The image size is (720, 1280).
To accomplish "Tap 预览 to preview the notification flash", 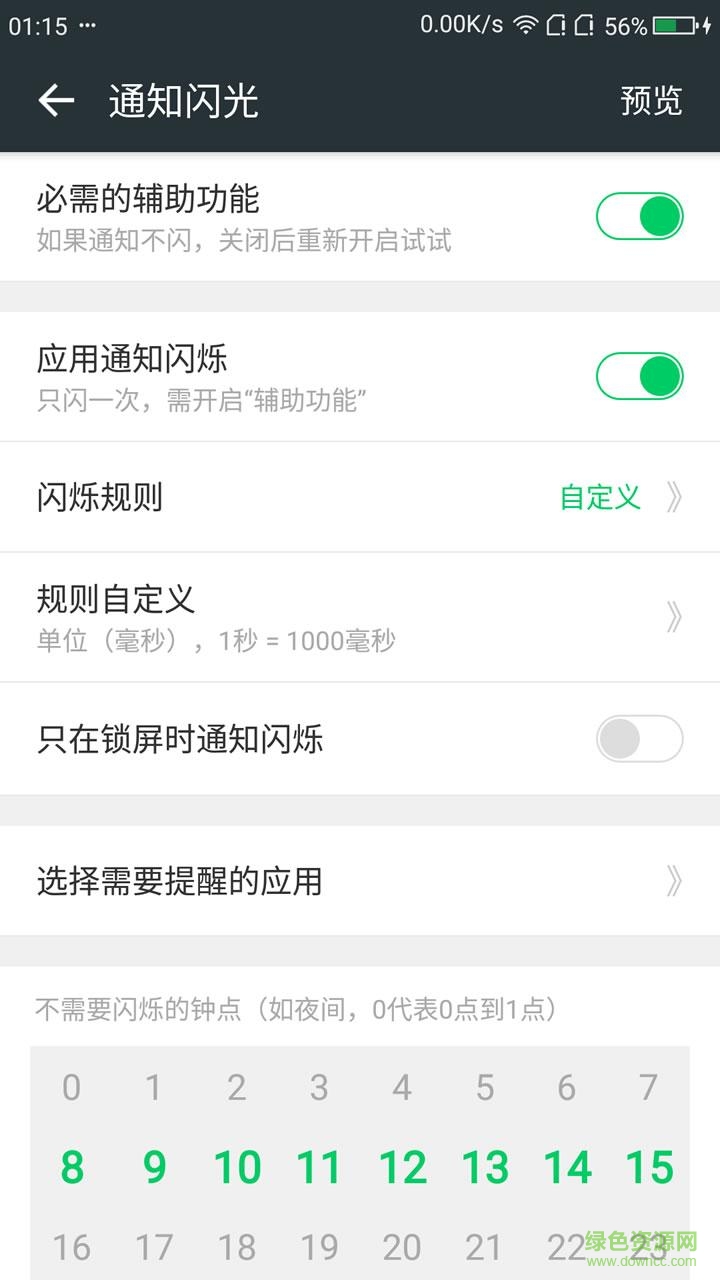I will click(x=652, y=100).
